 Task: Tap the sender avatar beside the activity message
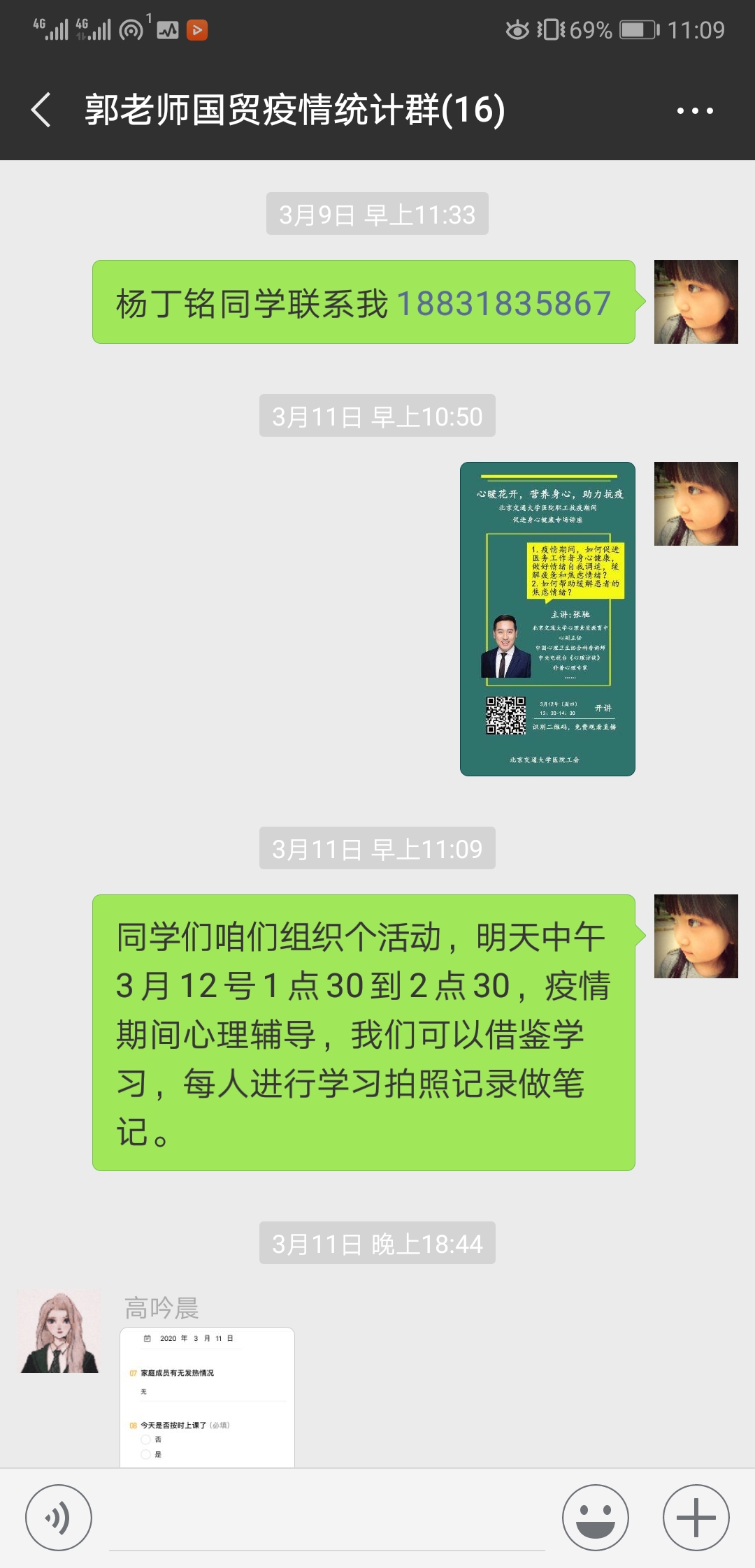tap(696, 936)
